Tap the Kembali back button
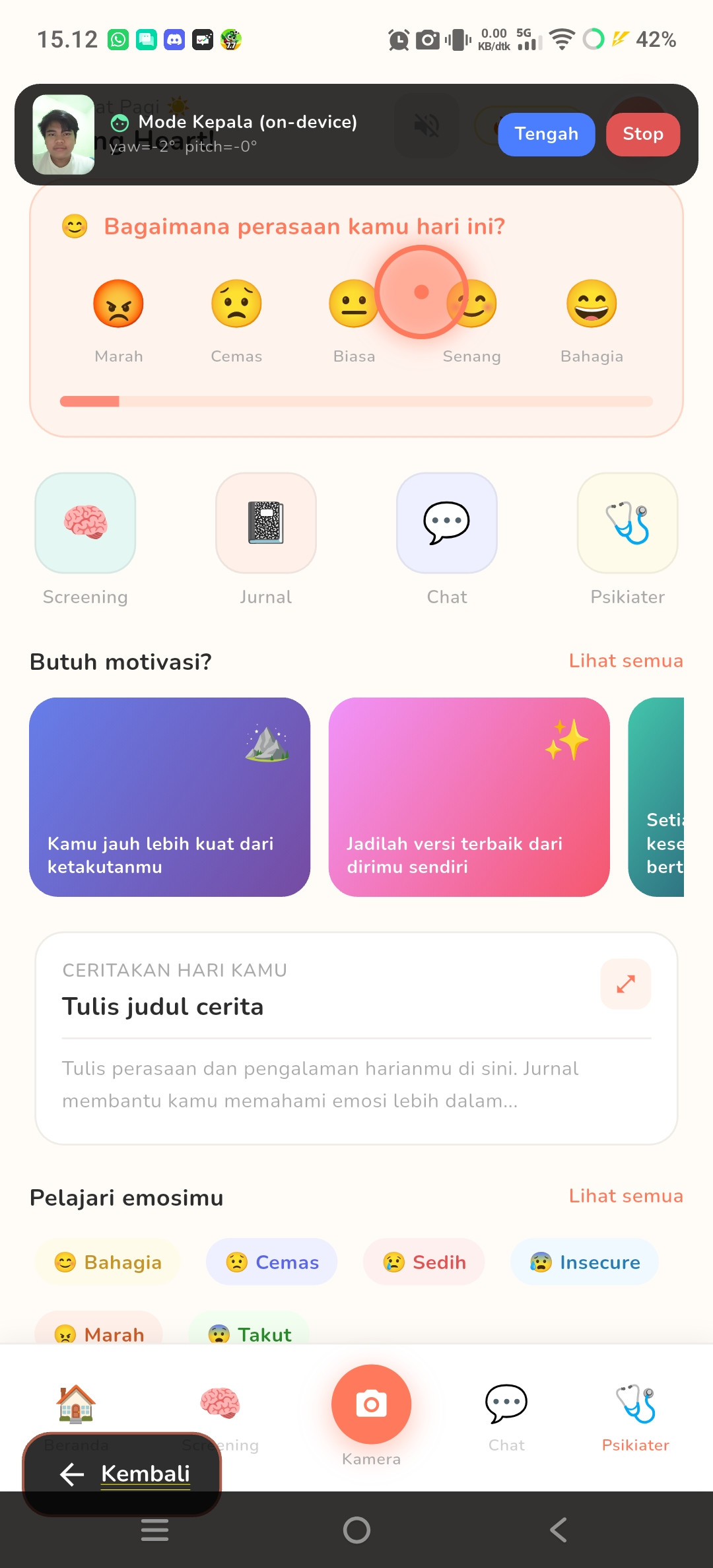The height and width of the screenshot is (1568, 713). [x=122, y=1474]
